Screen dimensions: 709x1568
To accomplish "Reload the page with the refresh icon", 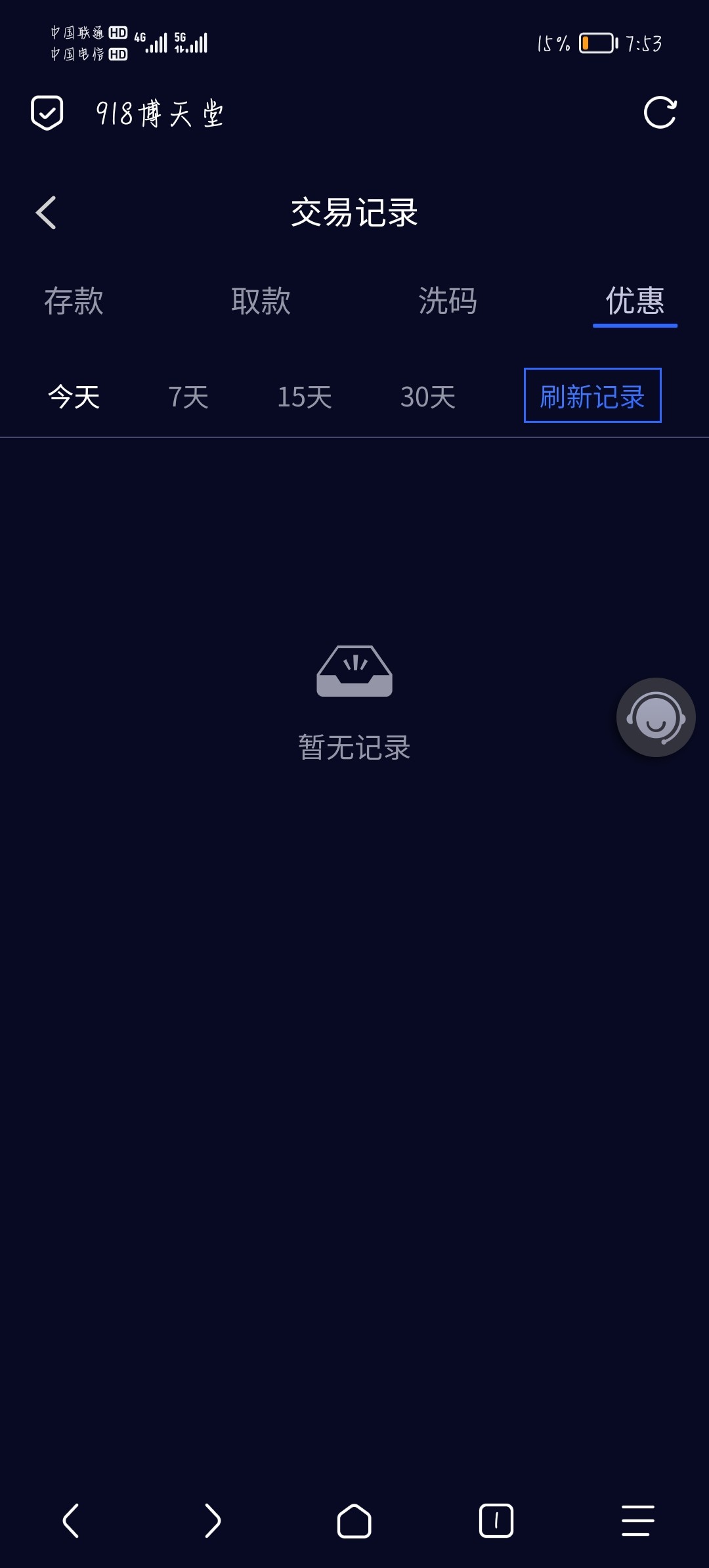I will [x=660, y=112].
